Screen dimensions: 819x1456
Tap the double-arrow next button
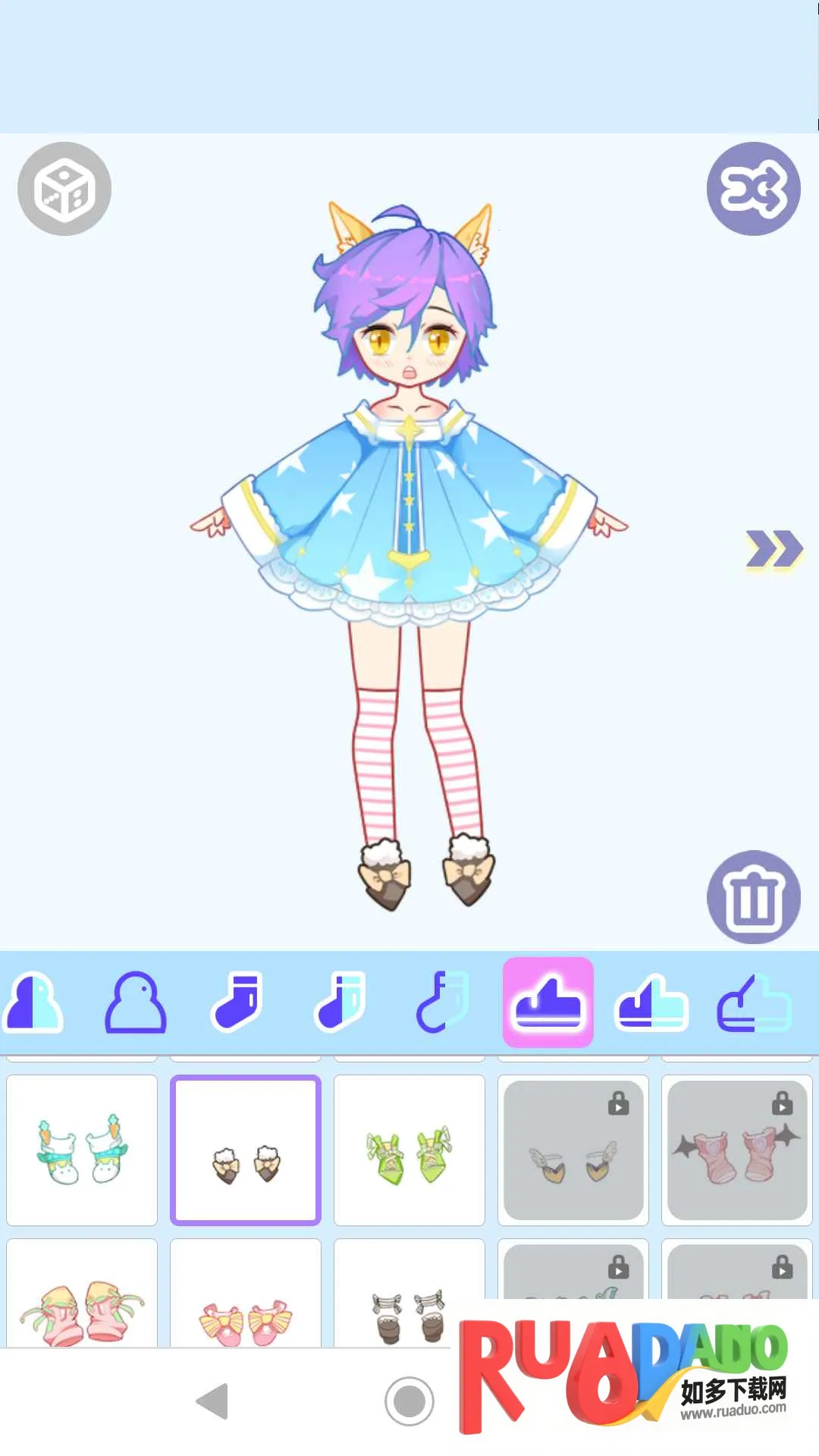point(773,550)
